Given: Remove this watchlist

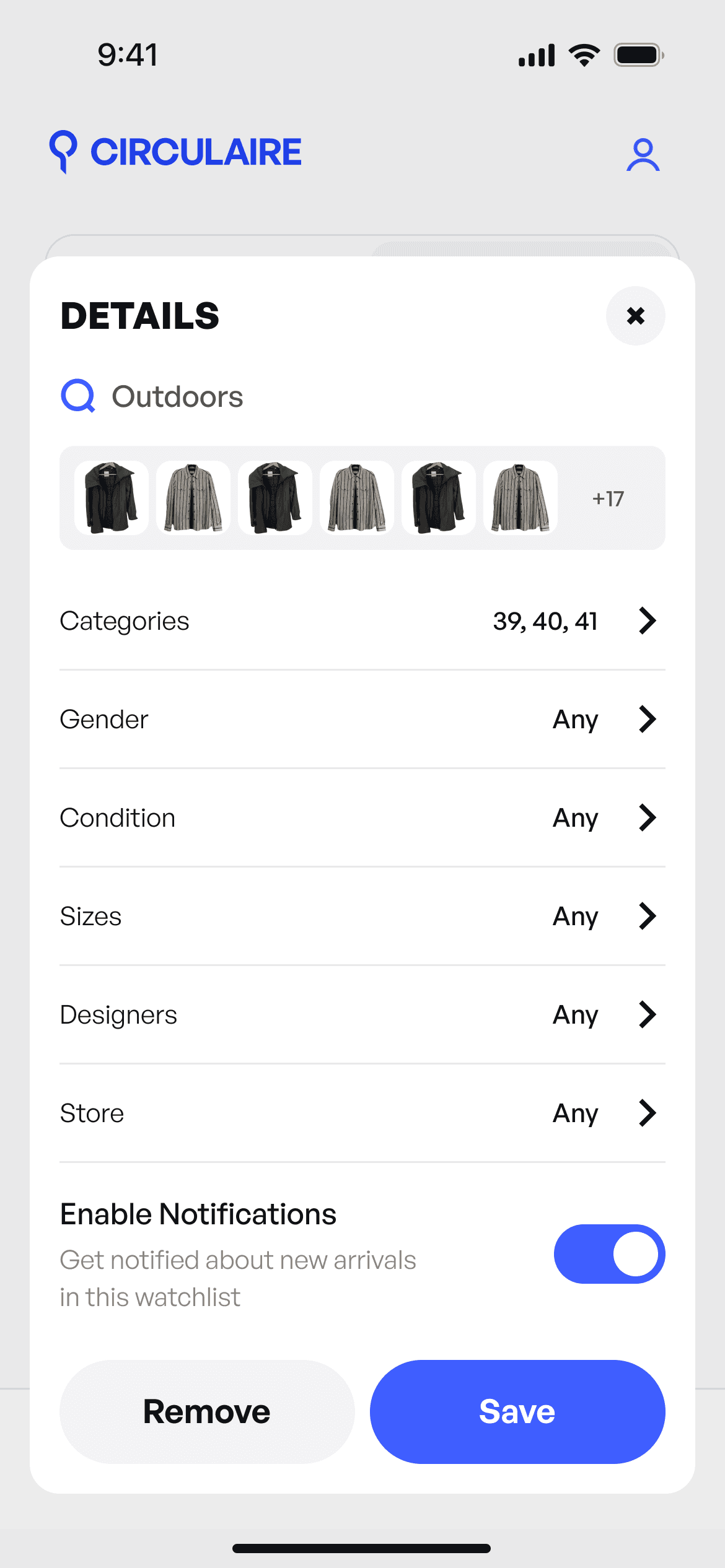Looking at the screenshot, I should [207, 1412].
